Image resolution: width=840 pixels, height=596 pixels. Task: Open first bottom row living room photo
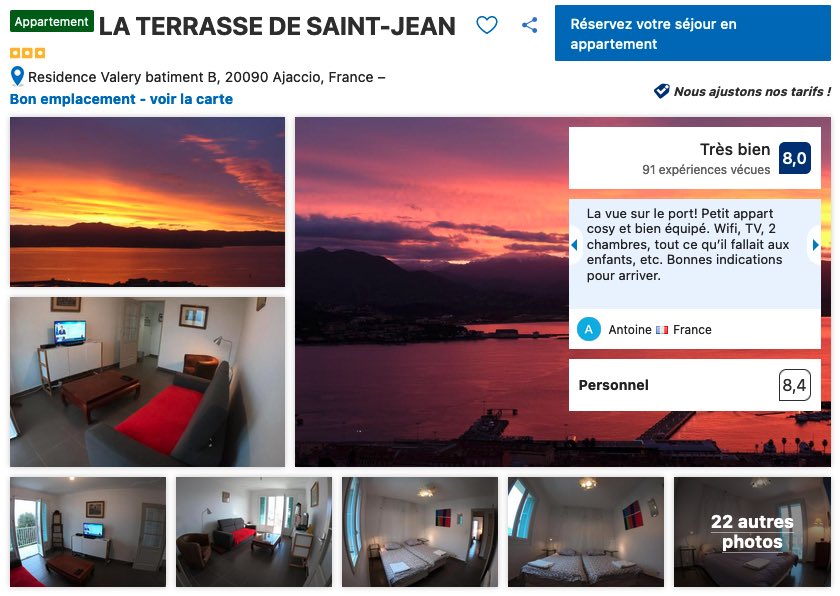[88, 531]
